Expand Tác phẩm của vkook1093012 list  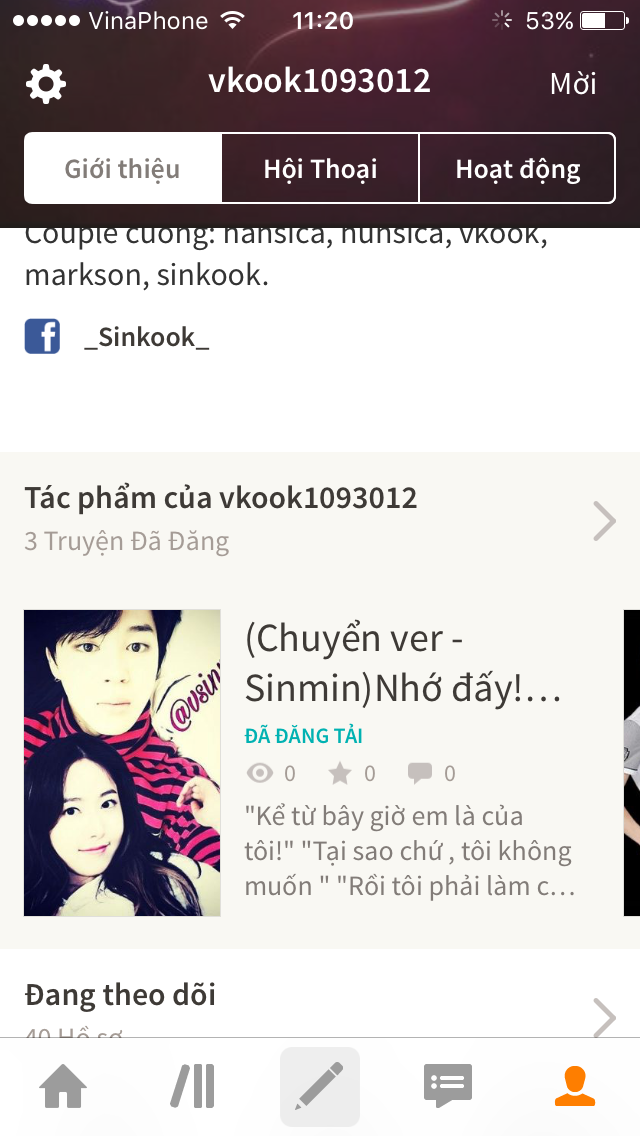pyautogui.click(x=604, y=520)
